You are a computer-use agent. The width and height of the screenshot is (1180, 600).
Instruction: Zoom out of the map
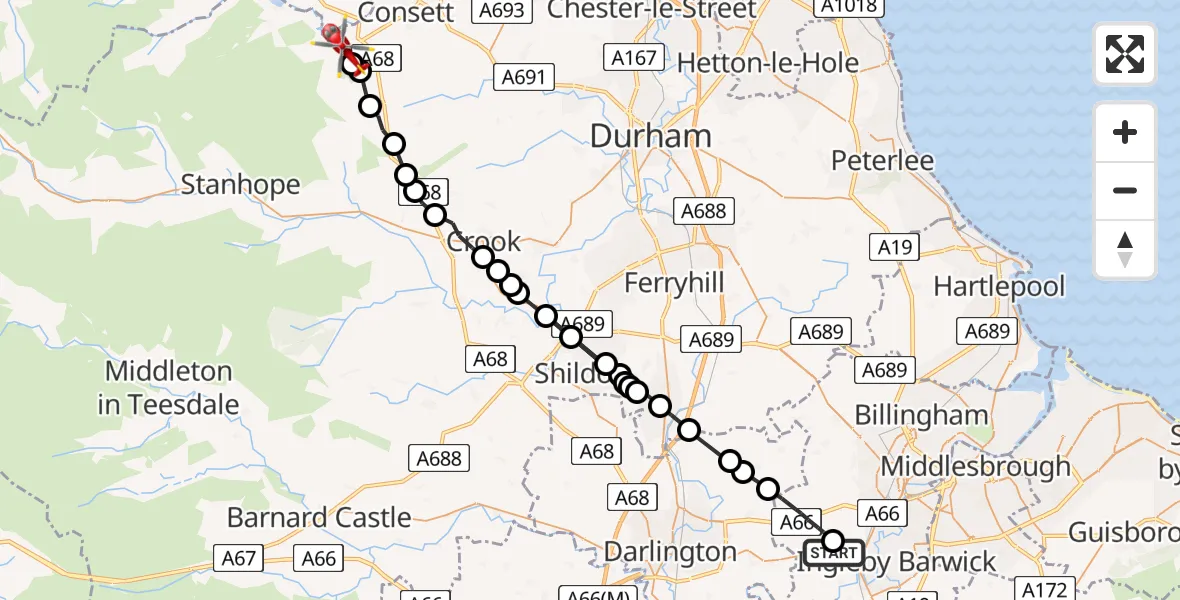coord(1125,191)
